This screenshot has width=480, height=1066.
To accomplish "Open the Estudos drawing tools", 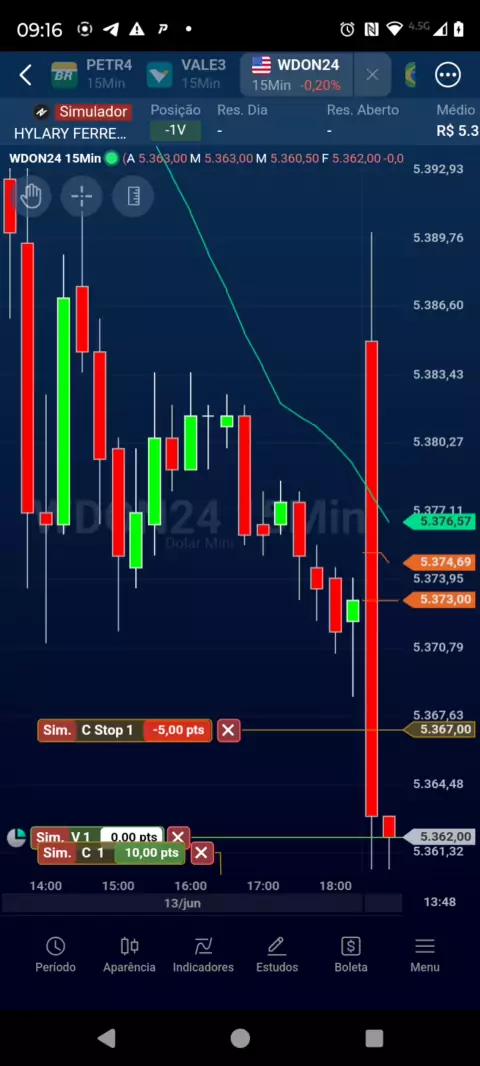I will pyautogui.click(x=277, y=955).
